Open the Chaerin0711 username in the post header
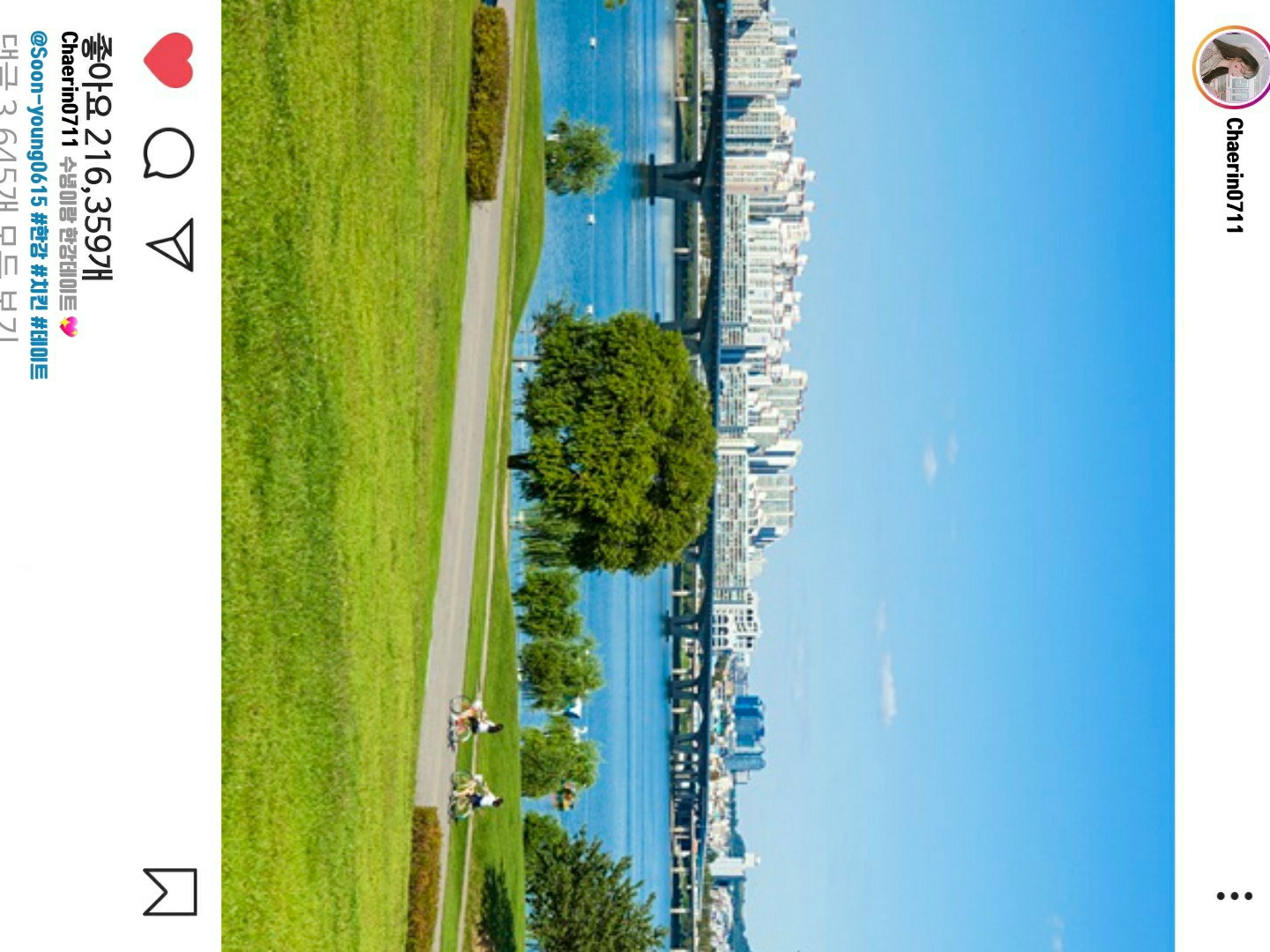Screen dimensions: 1270x952 coord(1234,175)
